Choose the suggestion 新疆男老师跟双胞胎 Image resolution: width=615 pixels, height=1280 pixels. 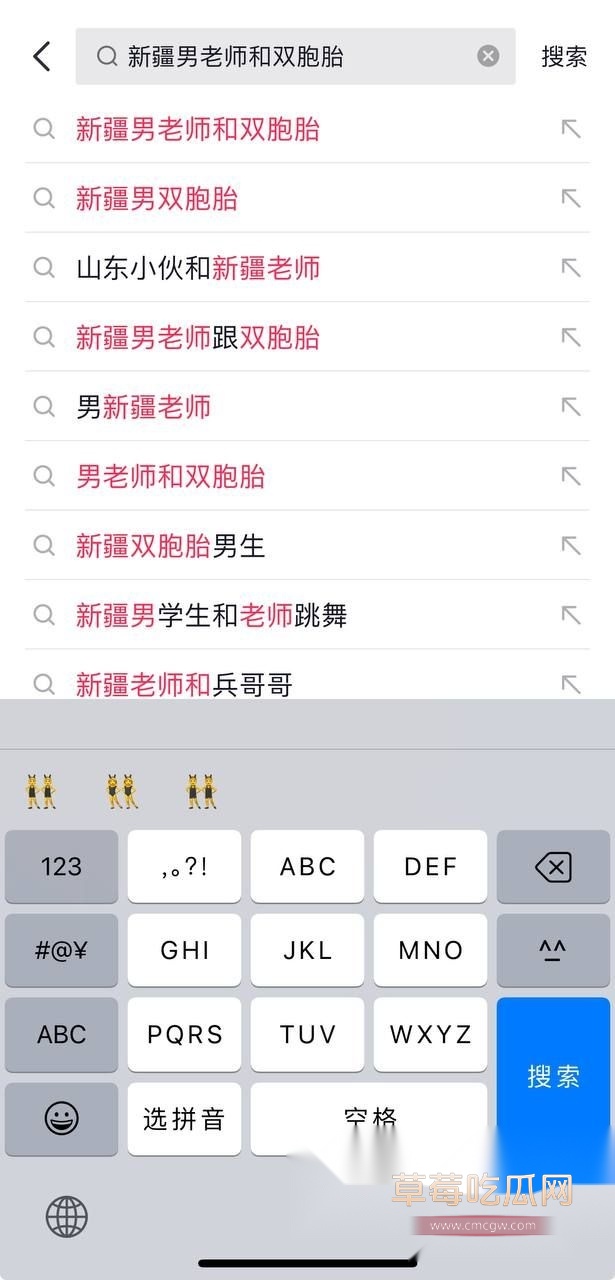(198, 337)
